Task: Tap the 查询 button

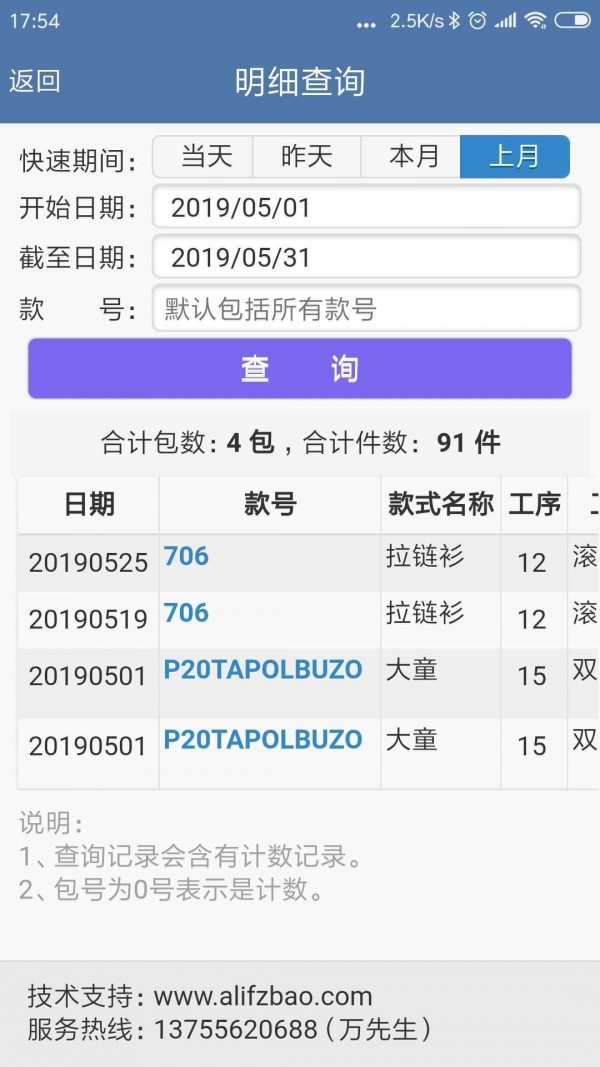Action: pyautogui.click(x=300, y=369)
